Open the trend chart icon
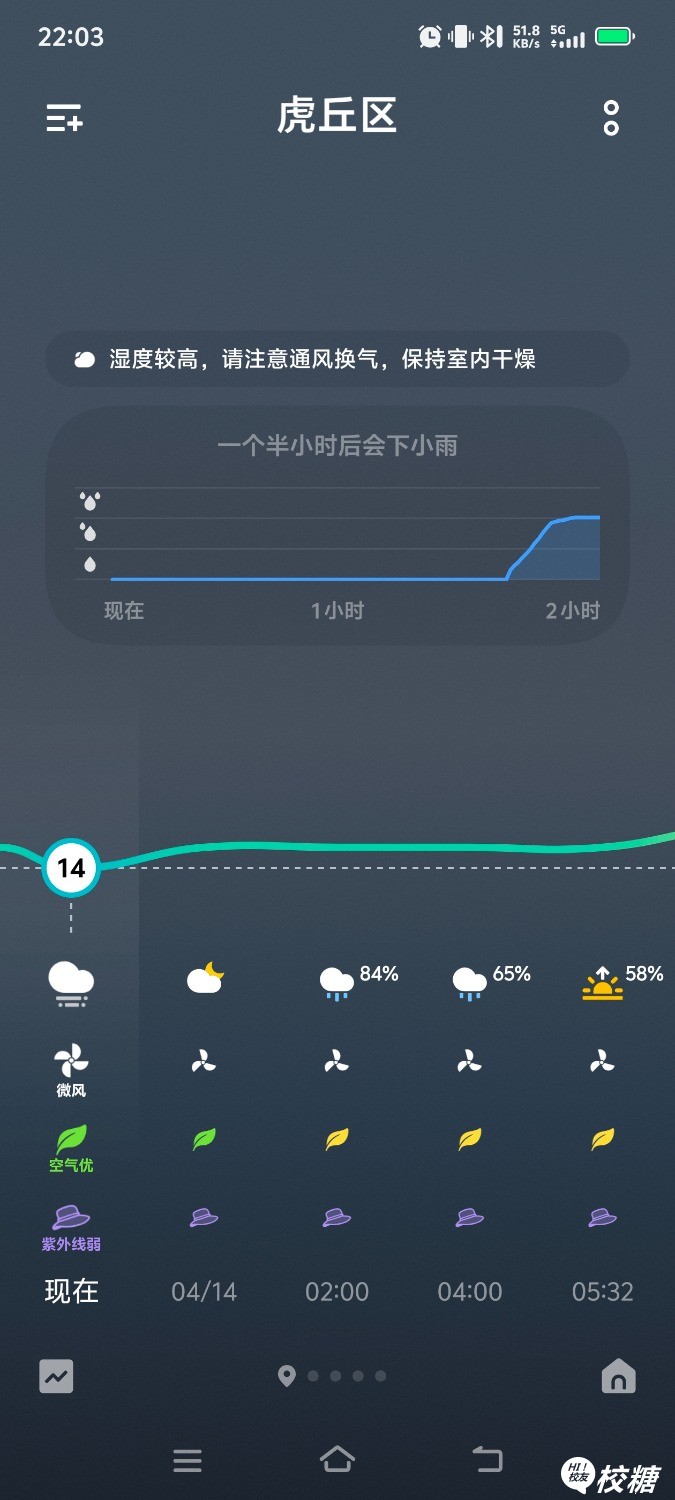The image size is (675, 1500). click(x=56, y=1377)
